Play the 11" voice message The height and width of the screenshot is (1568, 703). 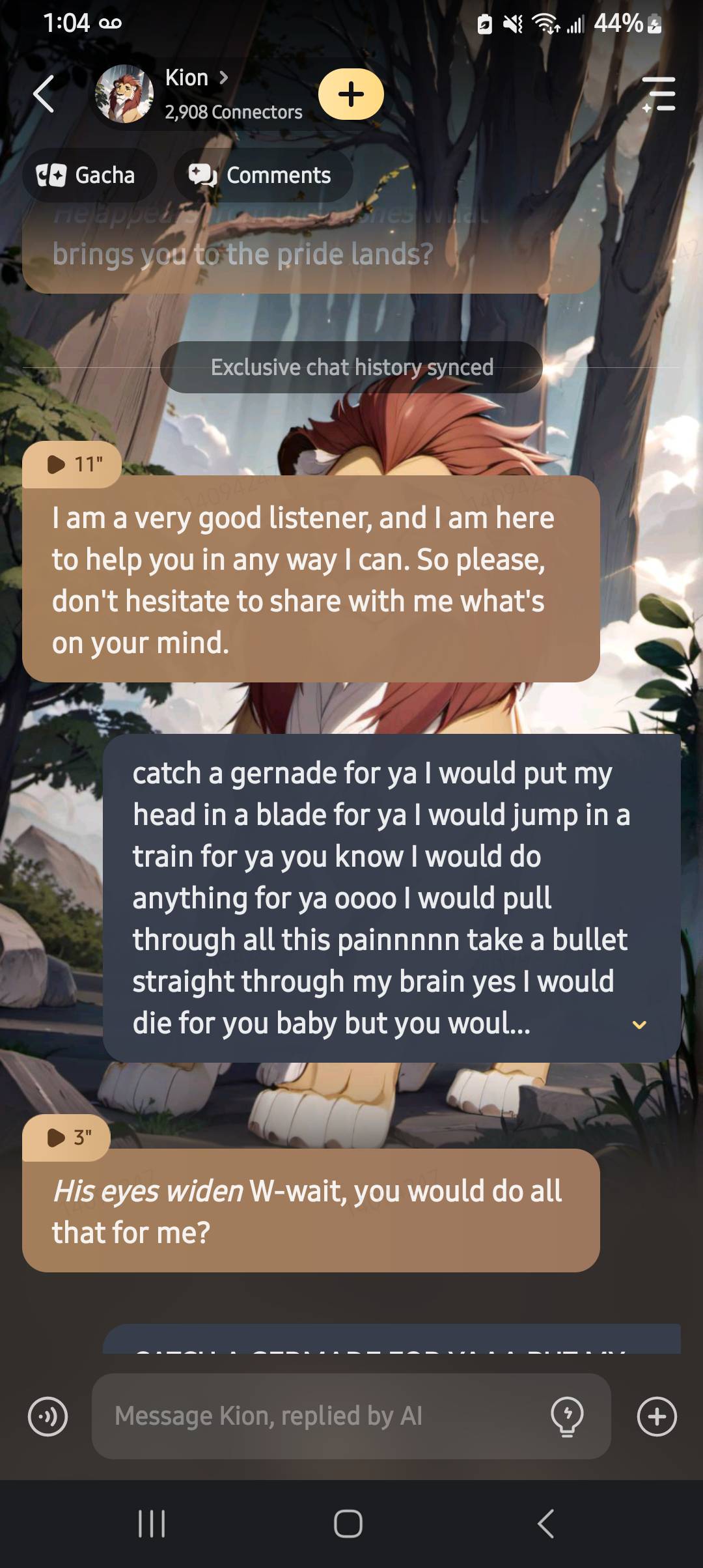(72, 464)
